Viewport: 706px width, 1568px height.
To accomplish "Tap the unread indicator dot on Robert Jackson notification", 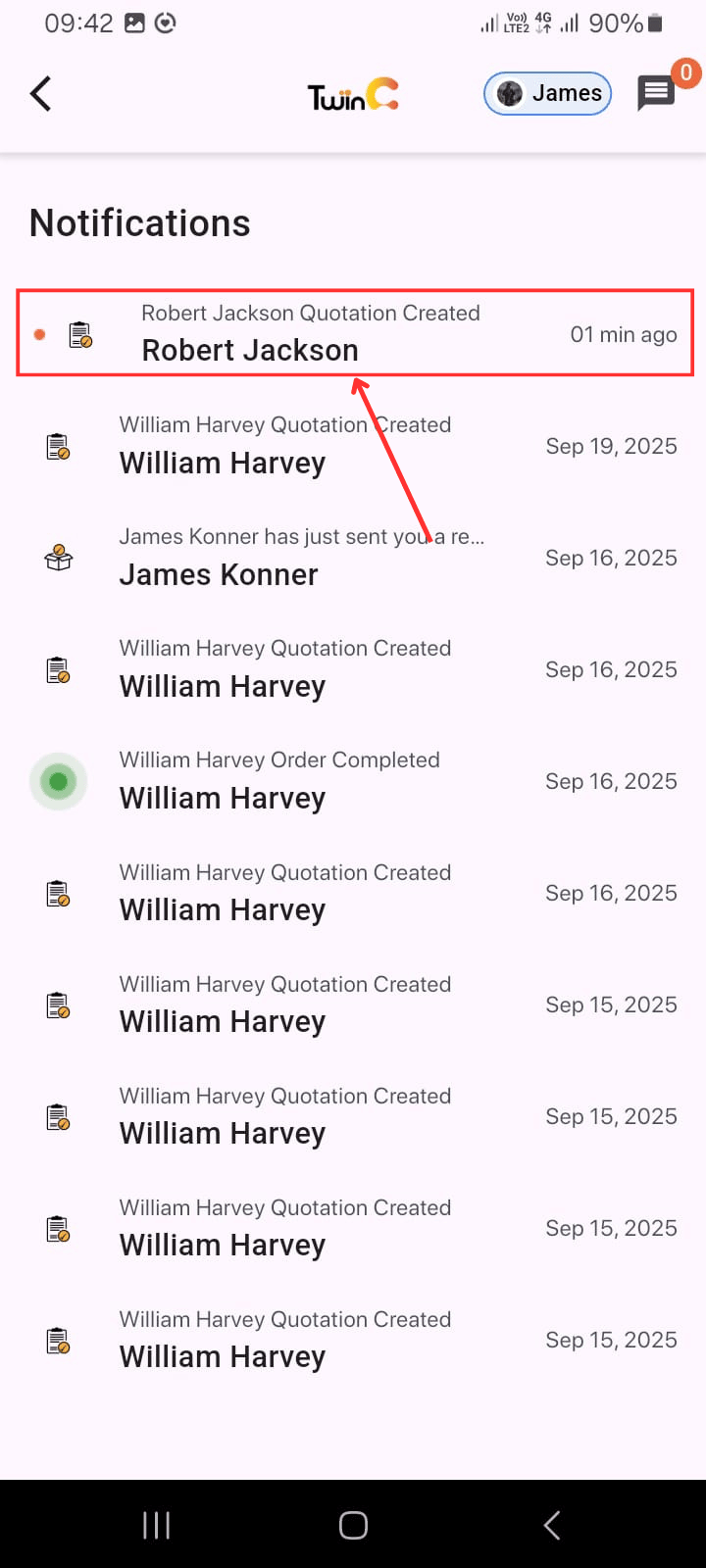I will 37,333.
